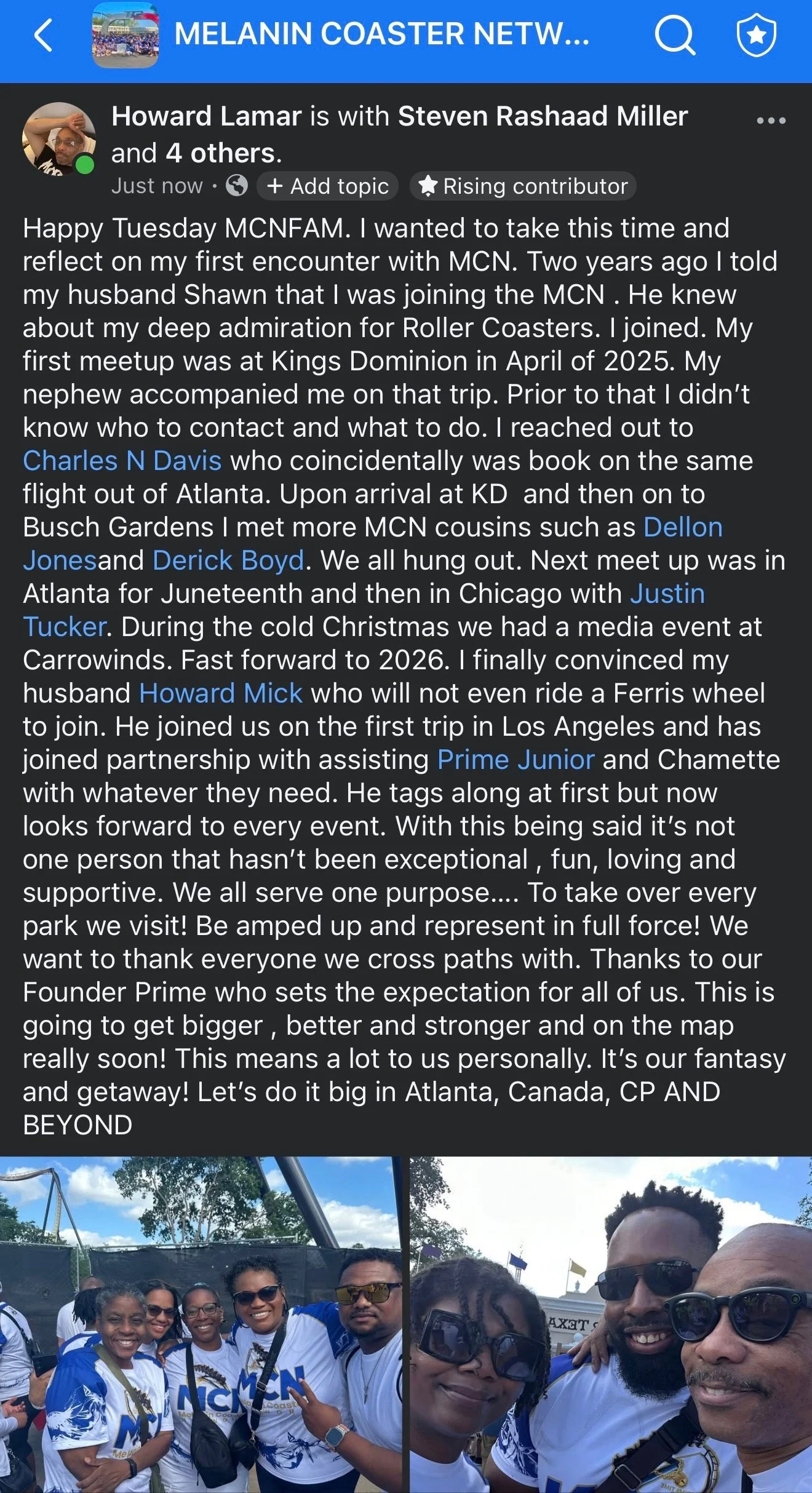View Howard Lamar's profile picture
This screenshot has width=812, height=1493.
pyautogui.click(x=59, y=139)
